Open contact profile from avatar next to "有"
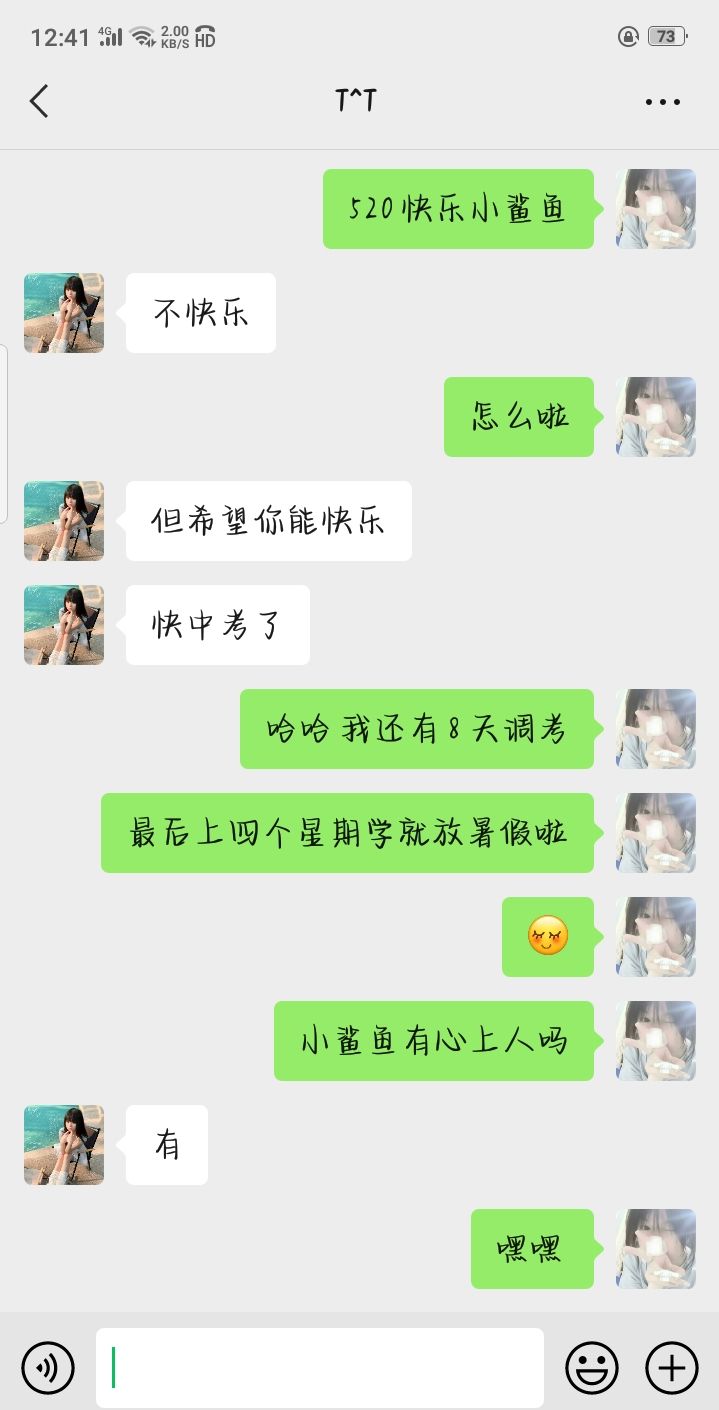This screenshot has width=719, height=1410. [64, 1145]
